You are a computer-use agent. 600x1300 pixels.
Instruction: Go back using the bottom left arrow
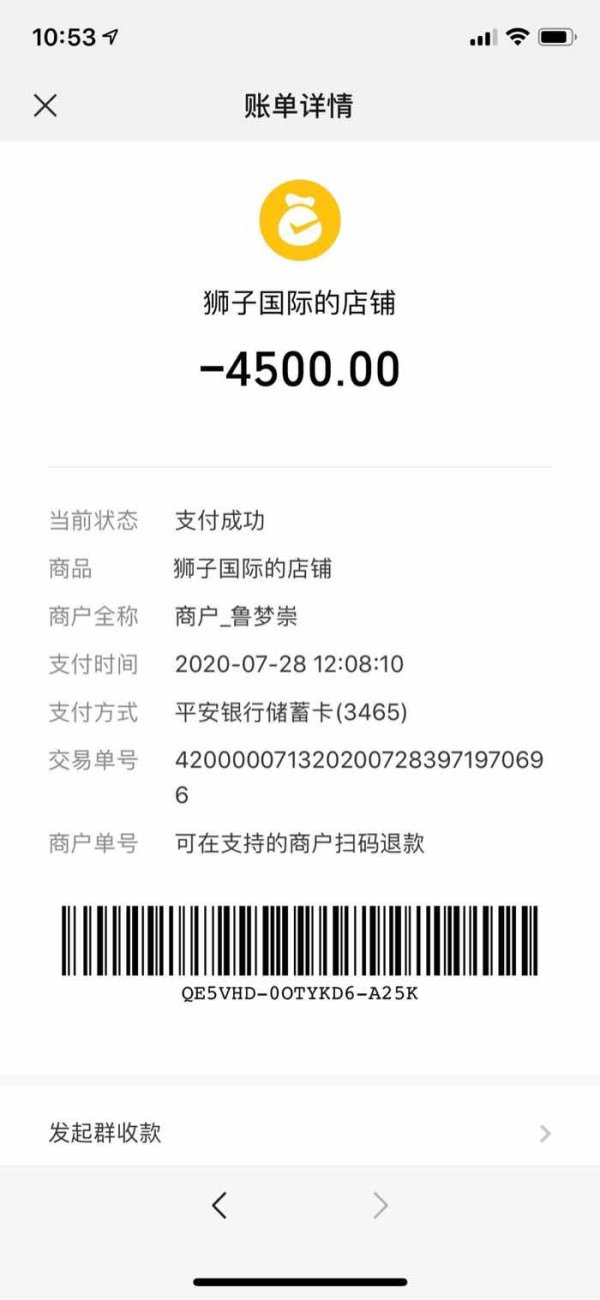220,1206
